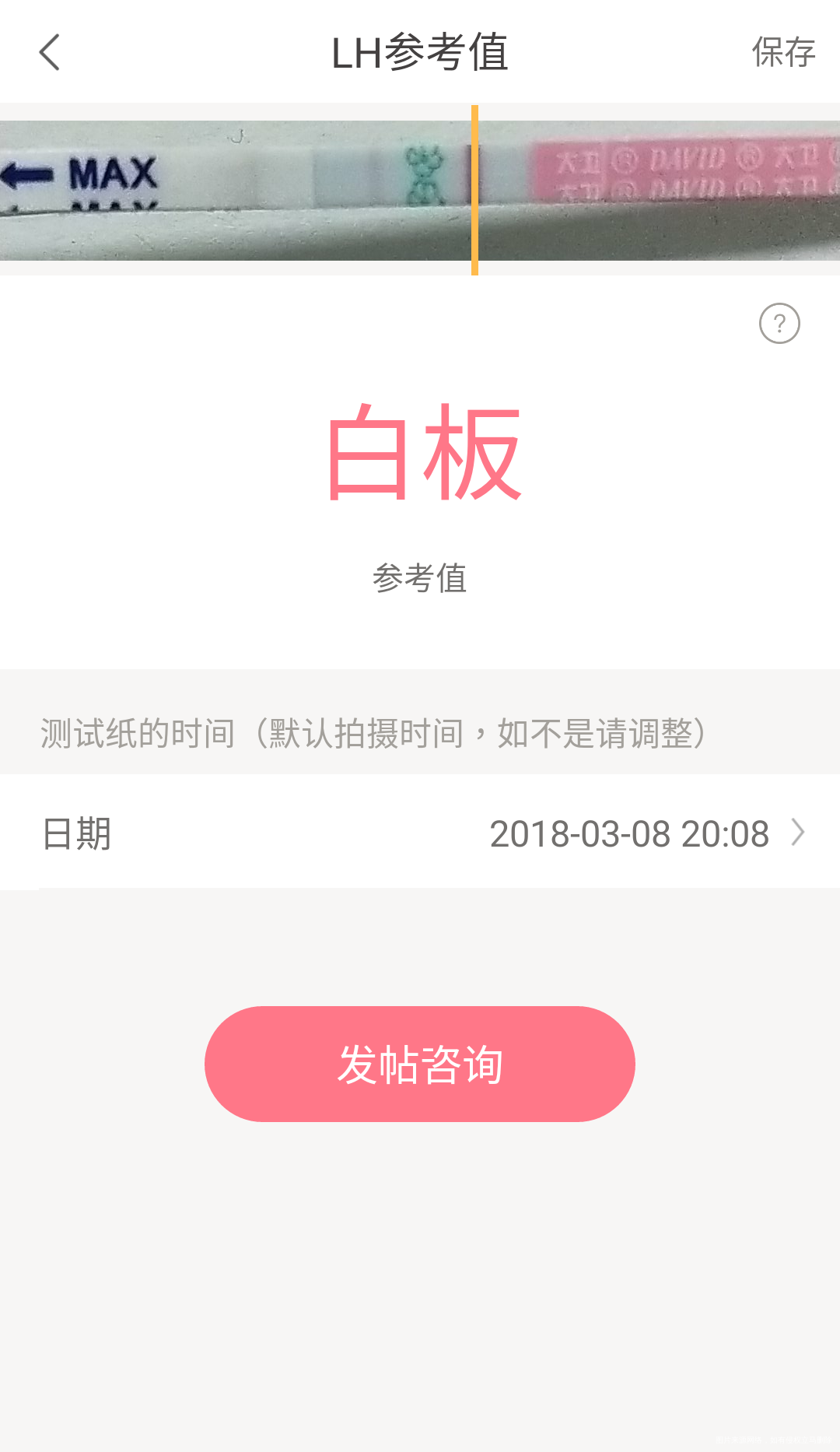Tap the chevron next to the date

(796, 833)
